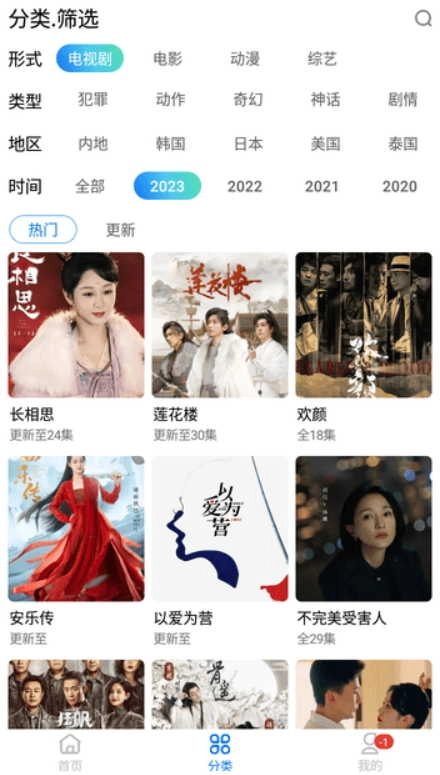
Task: Choose 美国 as the region
Action: point(325,144)
